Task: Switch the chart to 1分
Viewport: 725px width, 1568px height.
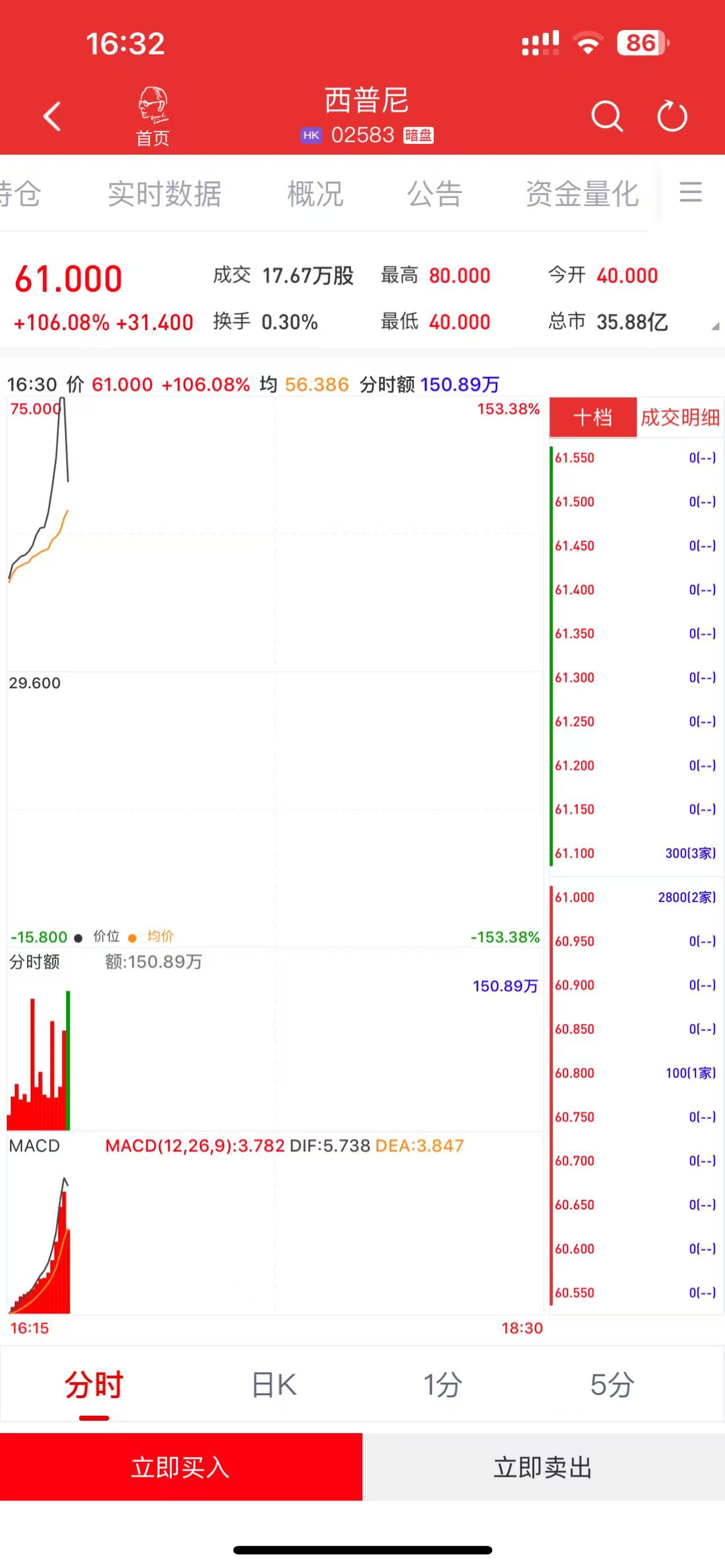Action: [442, 1386]
